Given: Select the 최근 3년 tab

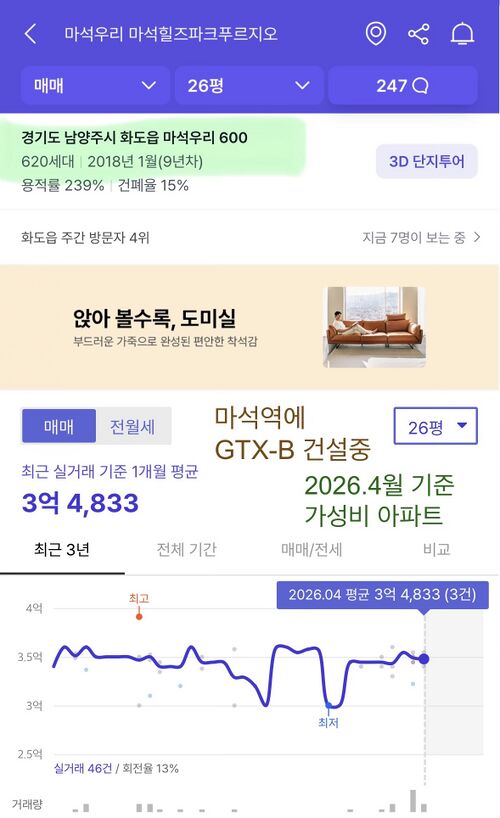Looking at the screenshot, I should coord(62,550).
